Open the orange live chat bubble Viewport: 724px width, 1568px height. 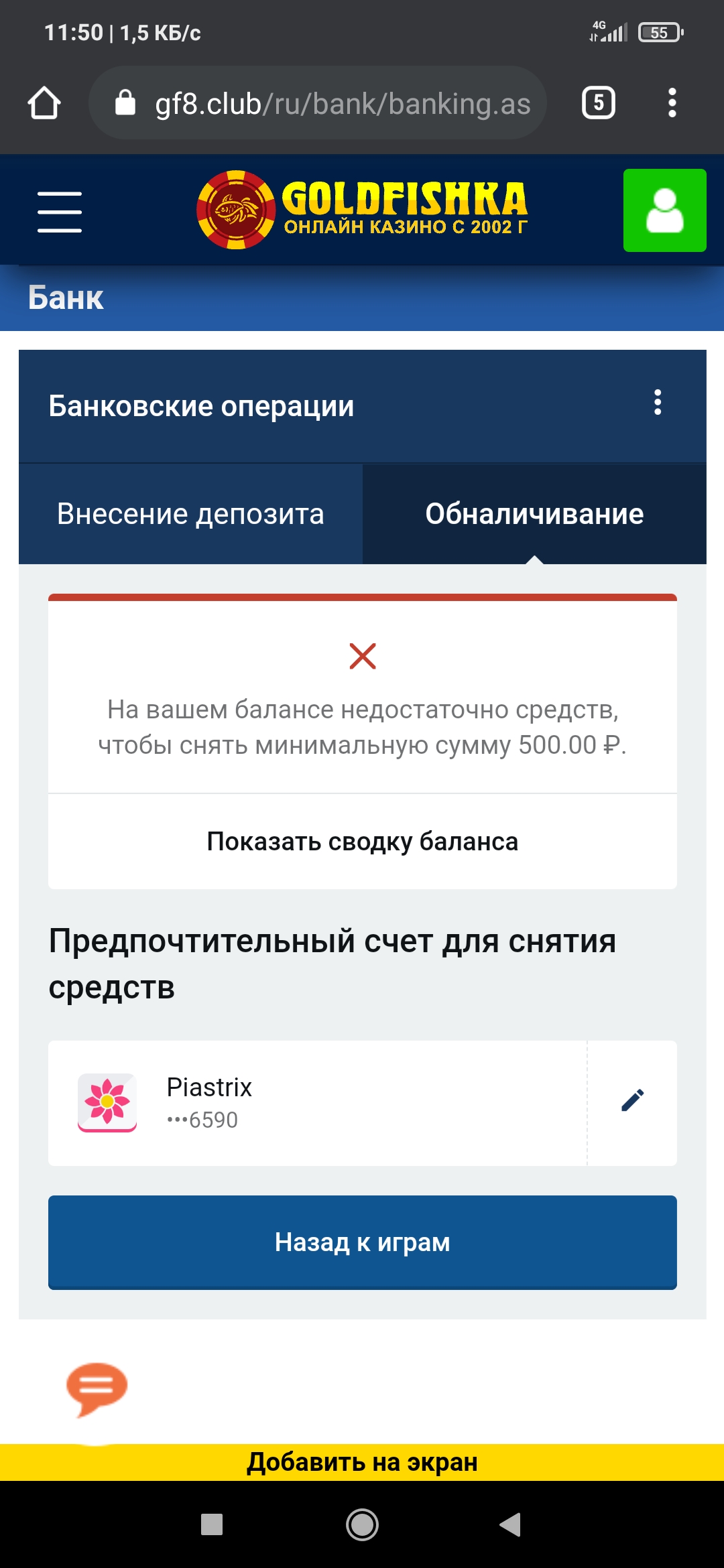pyautogui.click(x=97, y=1388)
